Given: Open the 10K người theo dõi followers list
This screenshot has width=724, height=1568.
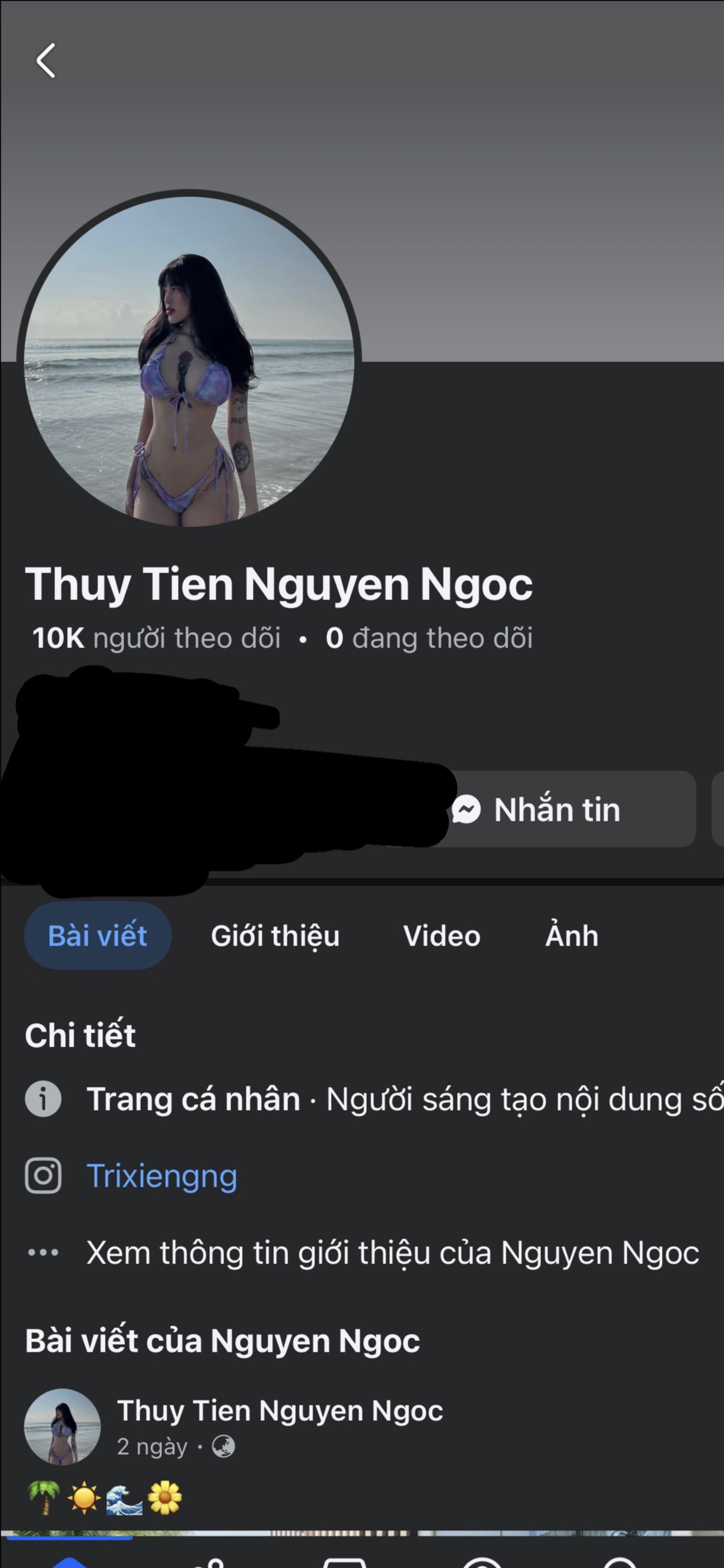Looking at the screenshot, I should (x=157, y=638).
